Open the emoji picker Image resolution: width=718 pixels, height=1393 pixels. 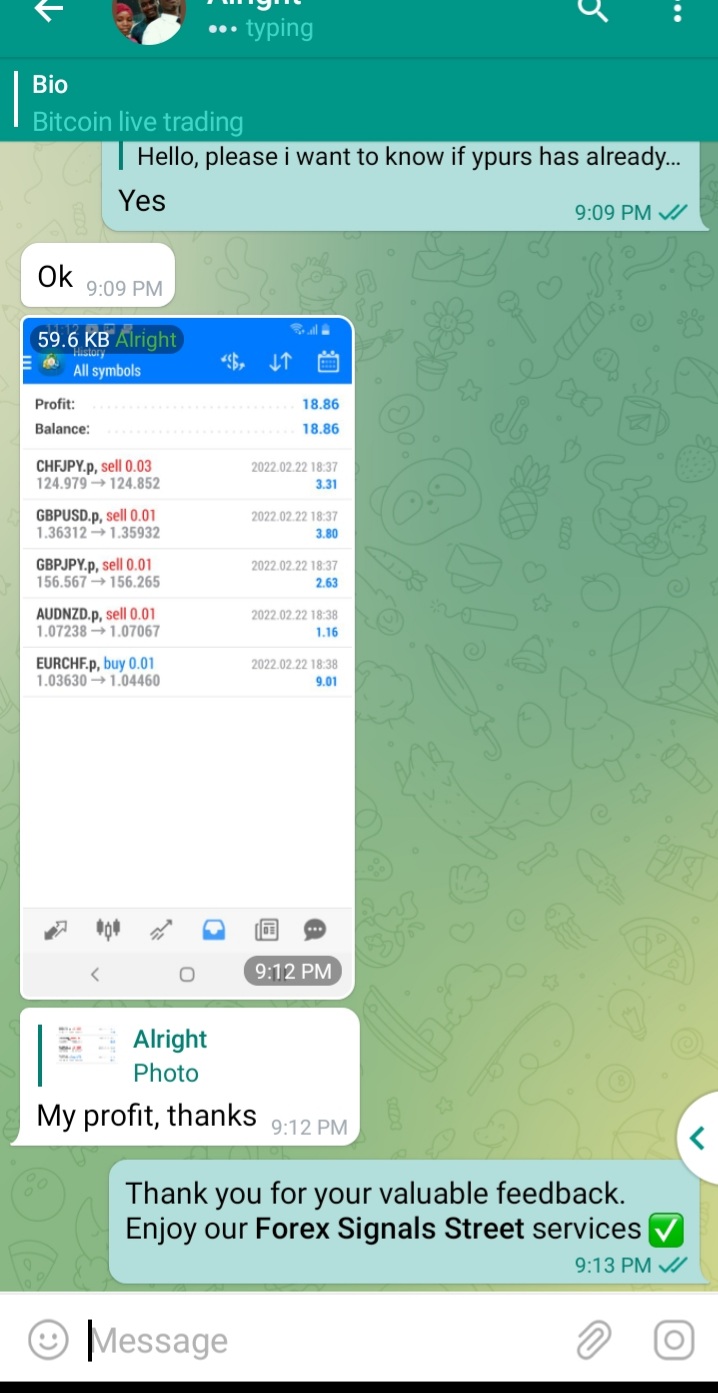[x=48, y=1340]
